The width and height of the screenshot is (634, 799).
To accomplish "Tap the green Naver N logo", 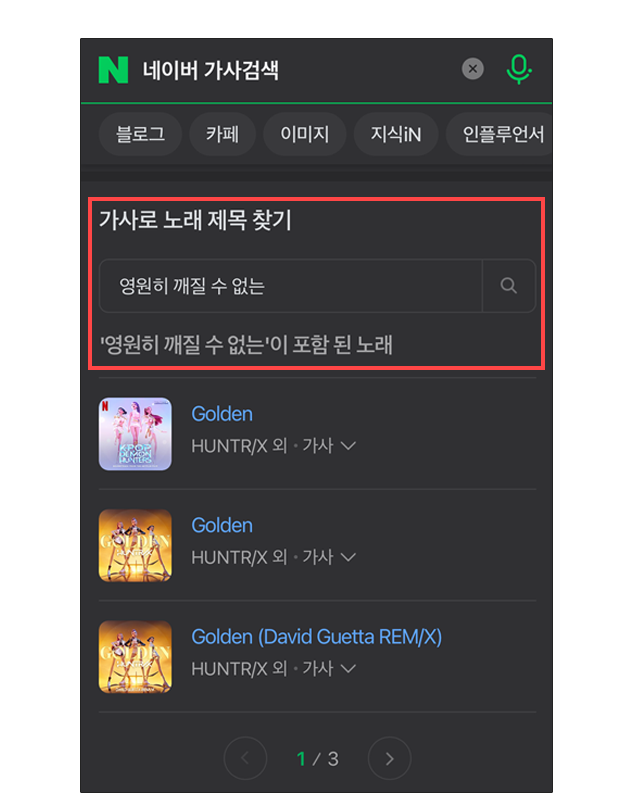I will click(113, 70).
